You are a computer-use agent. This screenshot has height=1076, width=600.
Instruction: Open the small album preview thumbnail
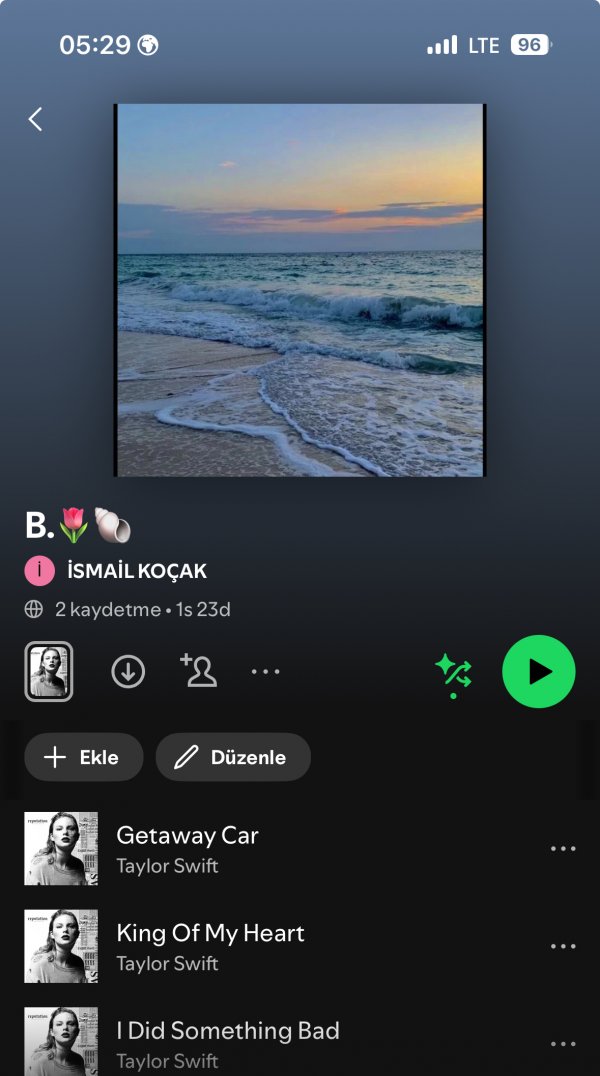click(x=48, y=671)
